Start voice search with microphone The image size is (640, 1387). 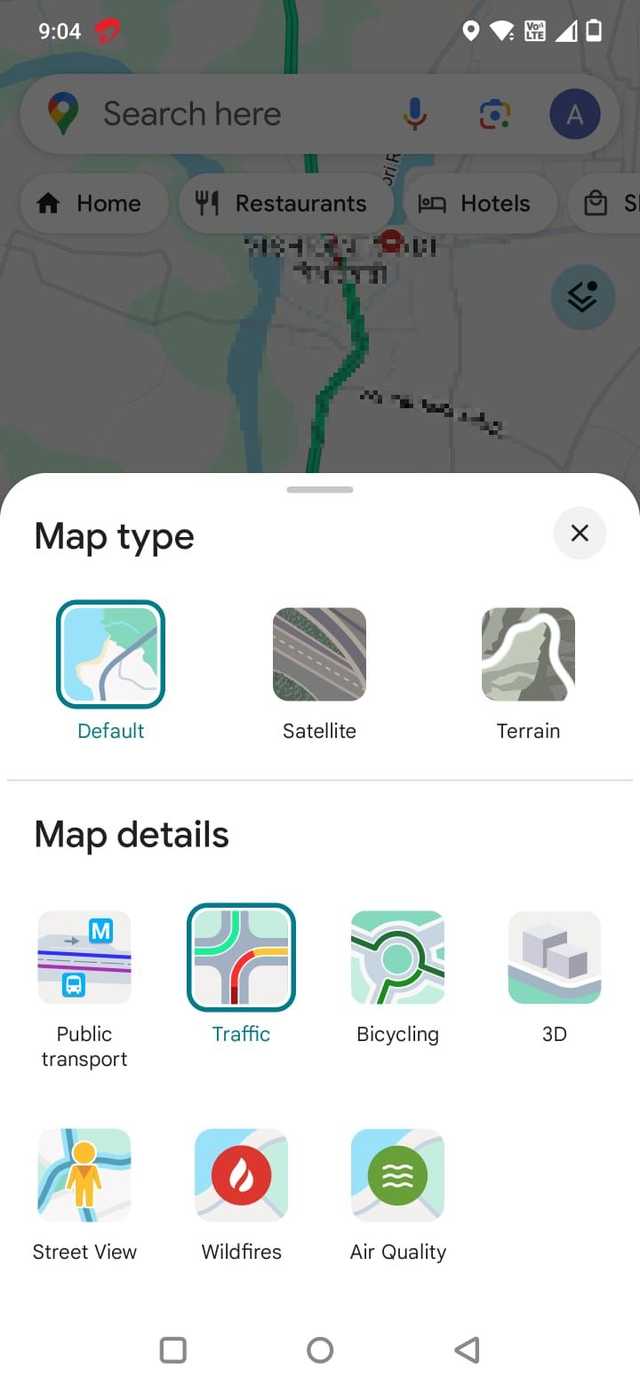[x=415, y=114]
